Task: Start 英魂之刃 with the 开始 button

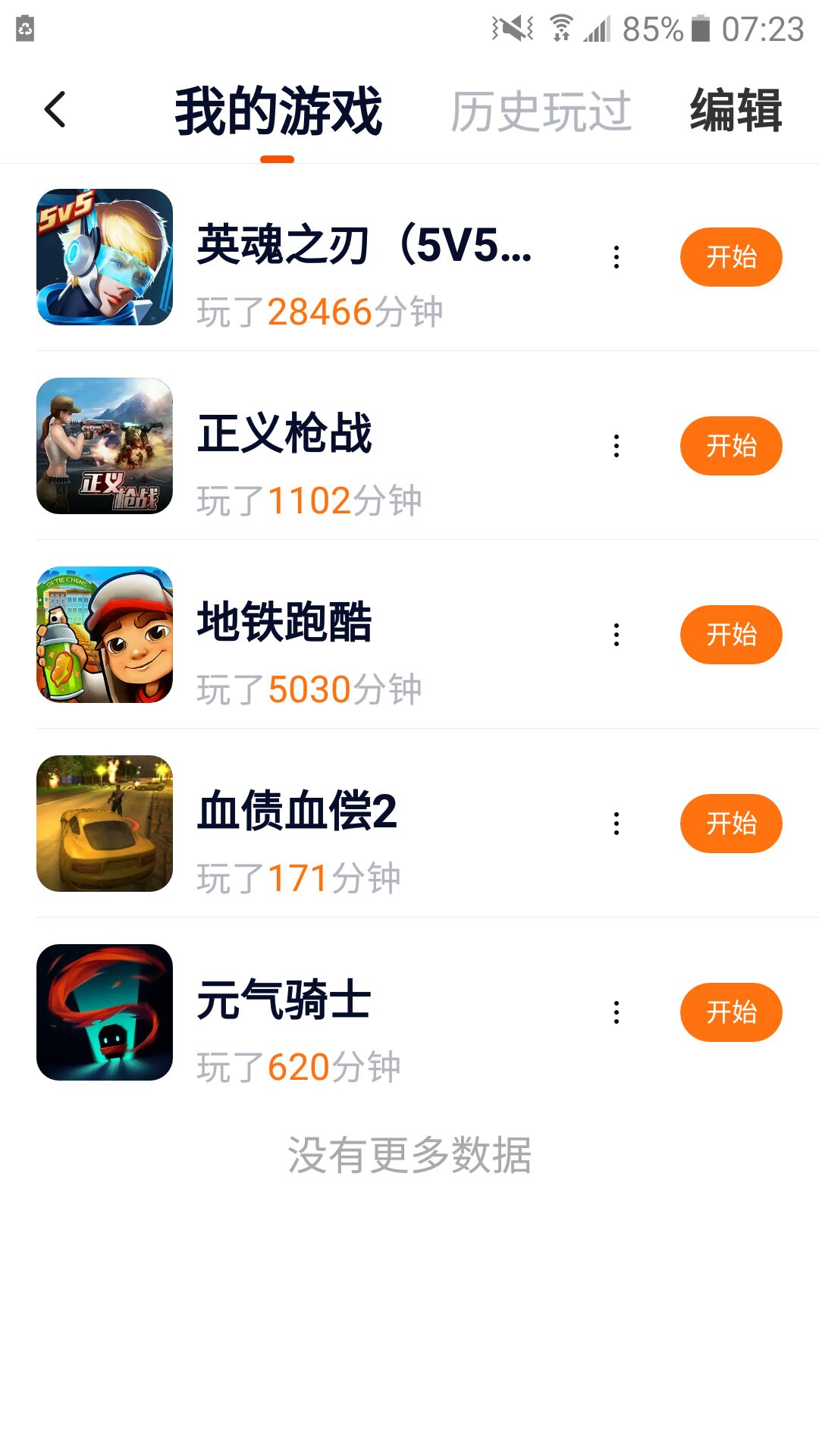Action: (730, 257)
